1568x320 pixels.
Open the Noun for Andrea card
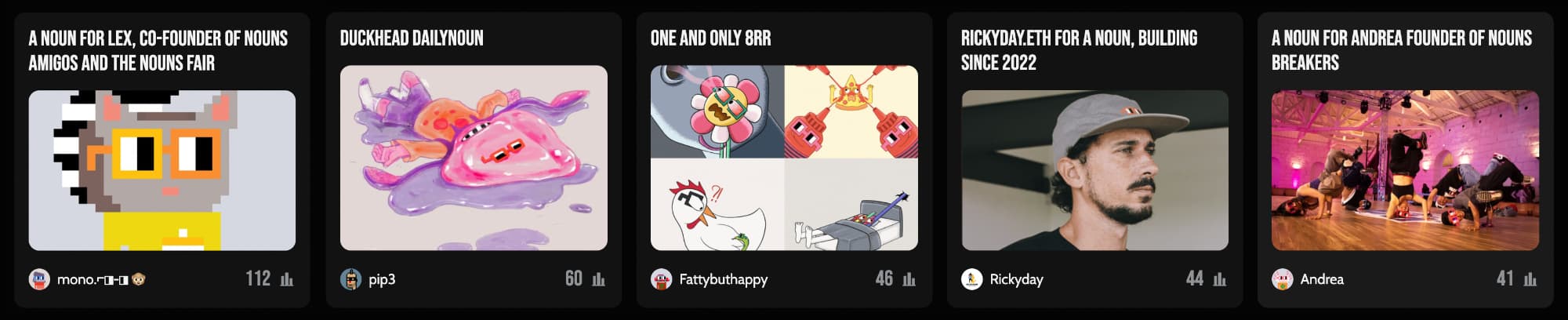pyautogui.click(x=1405, y=169)
